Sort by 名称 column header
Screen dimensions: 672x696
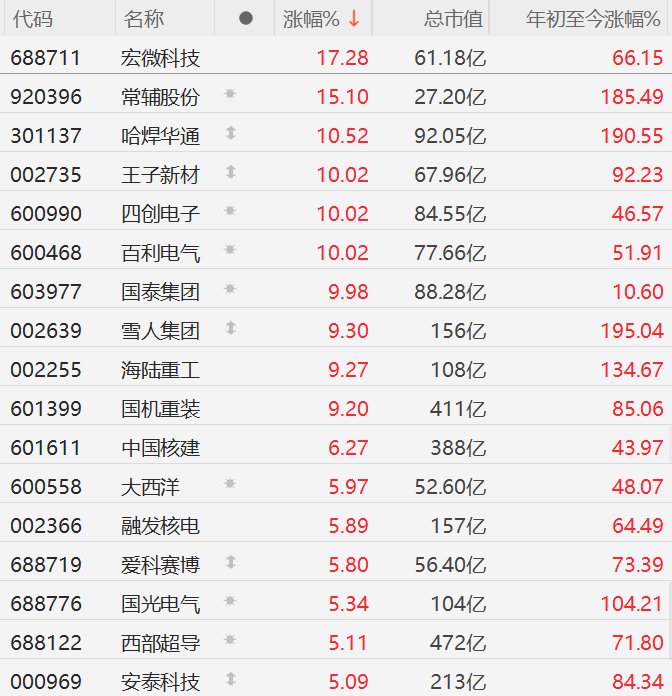tap(144, 19)
